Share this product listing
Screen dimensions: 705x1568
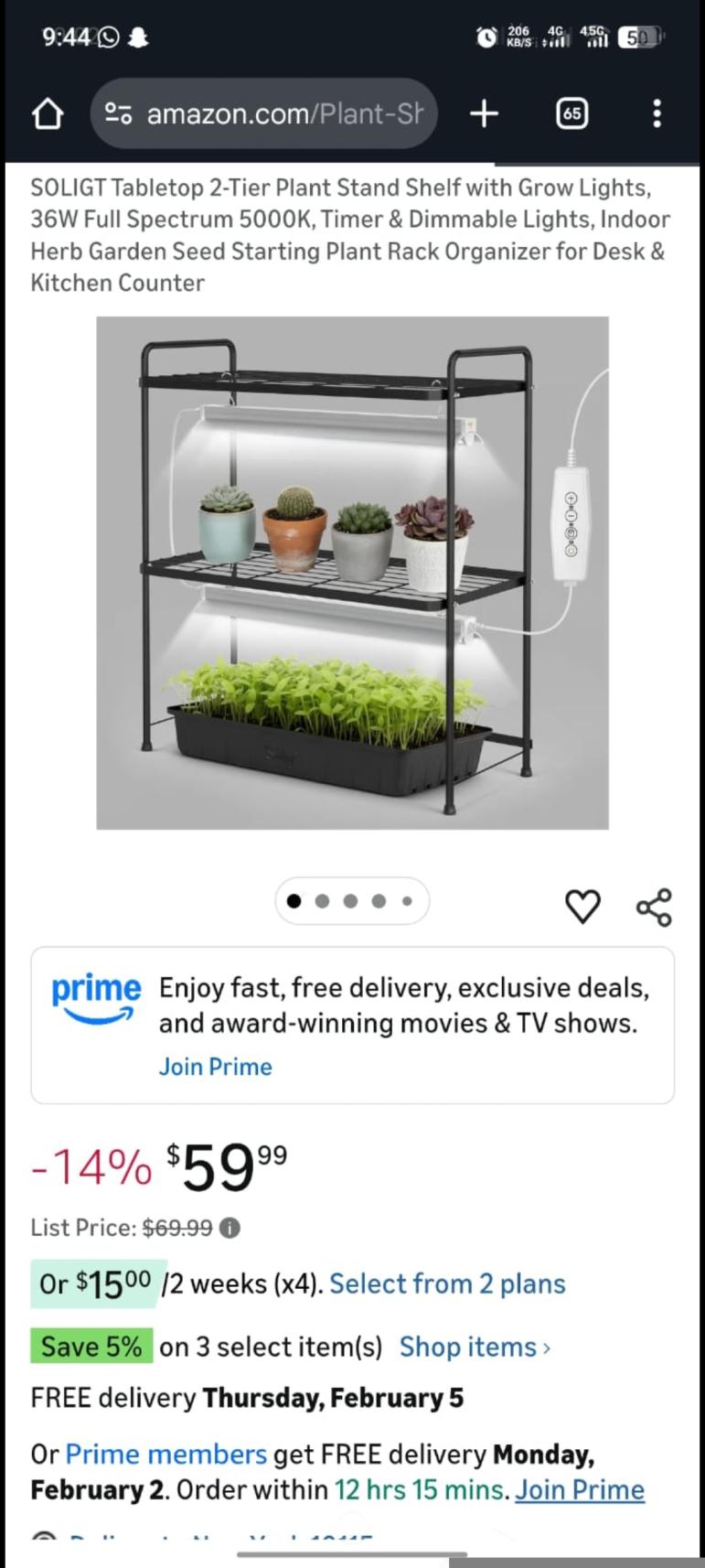pos(654,907)
